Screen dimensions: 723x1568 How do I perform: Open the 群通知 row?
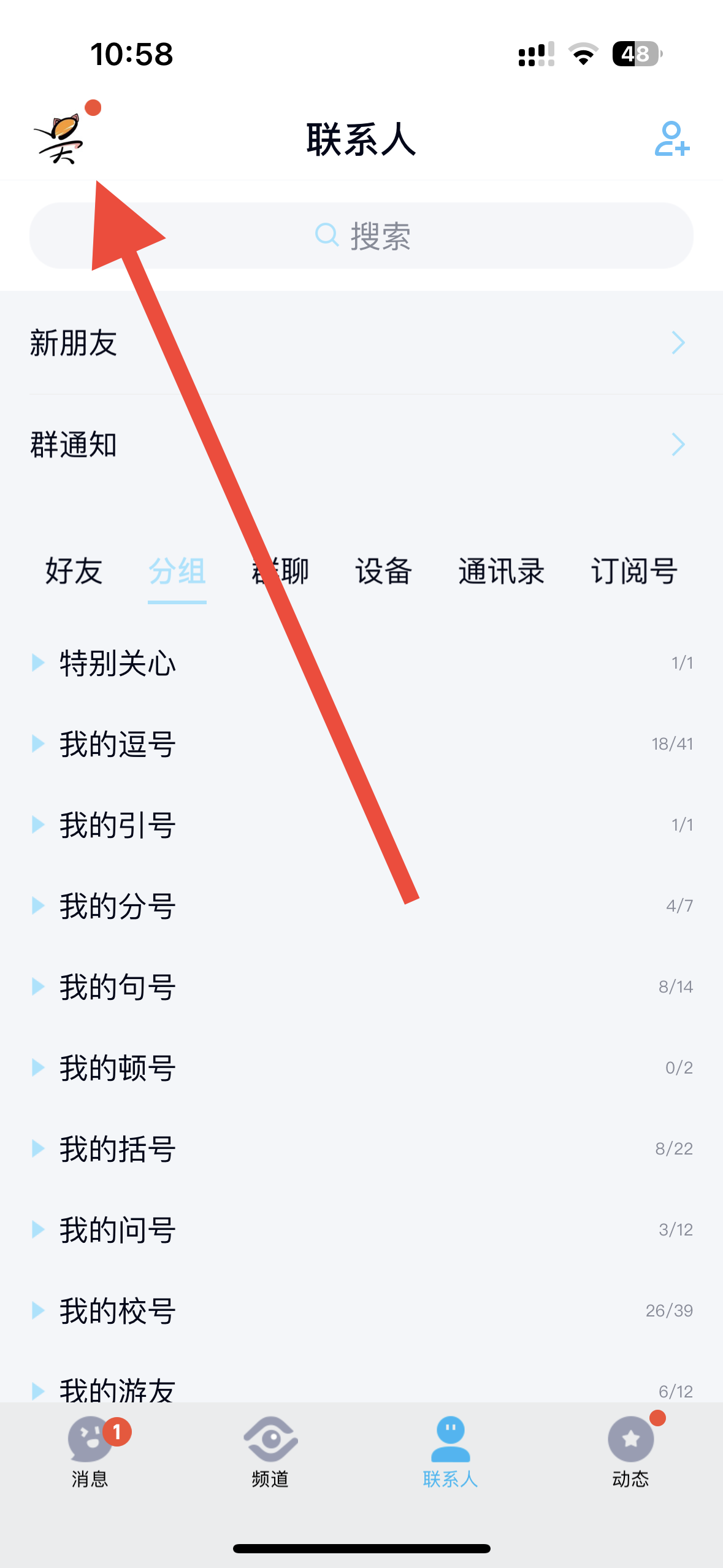tap(361, 445)
